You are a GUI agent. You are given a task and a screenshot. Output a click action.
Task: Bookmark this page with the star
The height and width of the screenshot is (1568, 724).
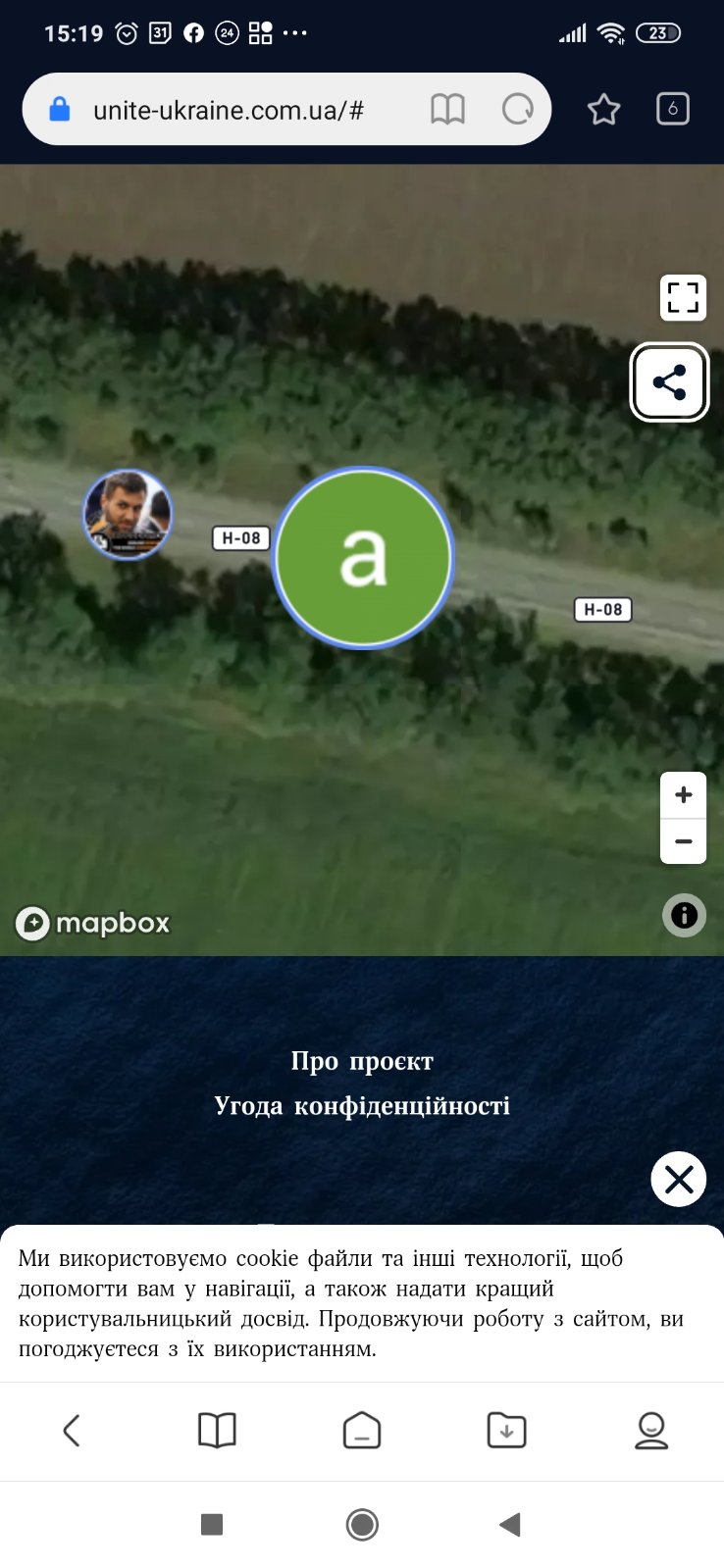tap(603, 110)
